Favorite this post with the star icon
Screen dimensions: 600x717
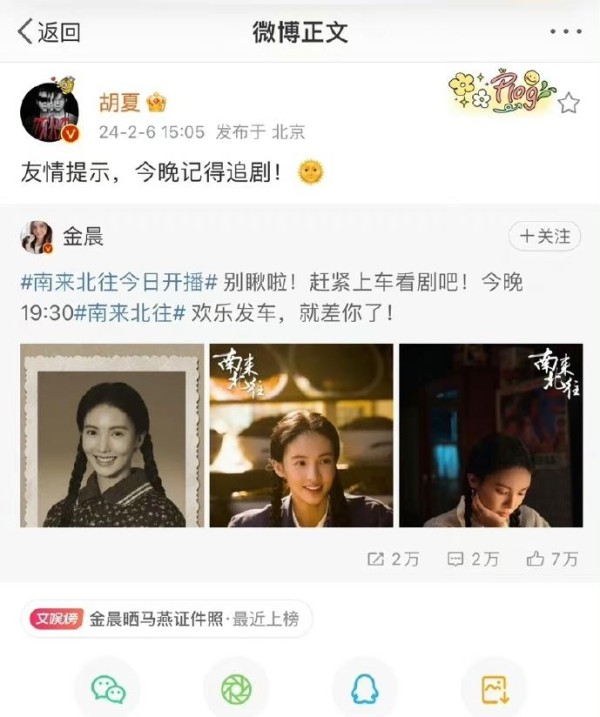pos(568,103)
